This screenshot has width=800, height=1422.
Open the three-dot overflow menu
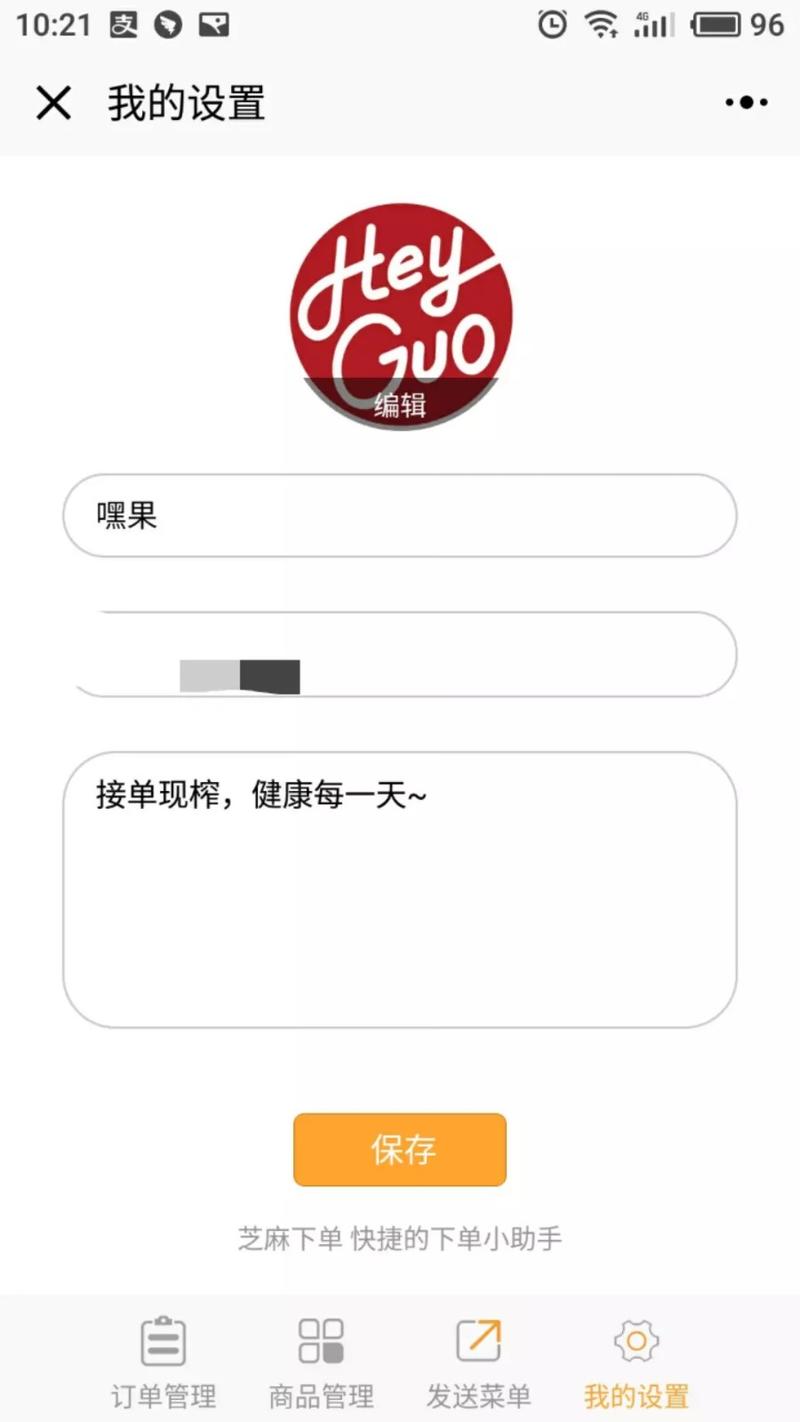tap(746, 102)
